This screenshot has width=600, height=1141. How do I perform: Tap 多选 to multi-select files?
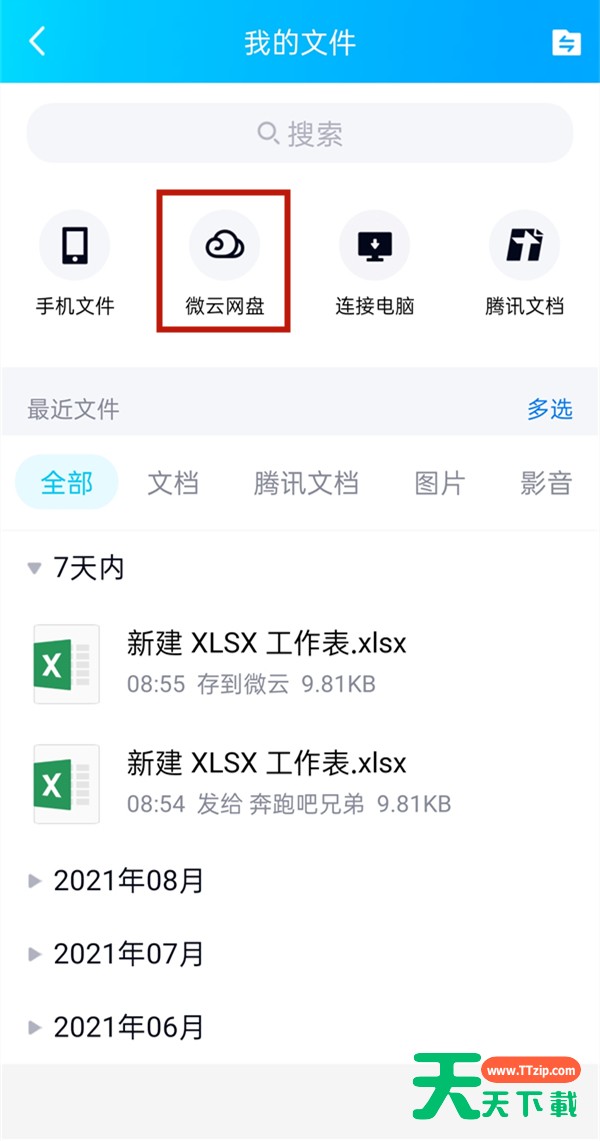[550, 410]
